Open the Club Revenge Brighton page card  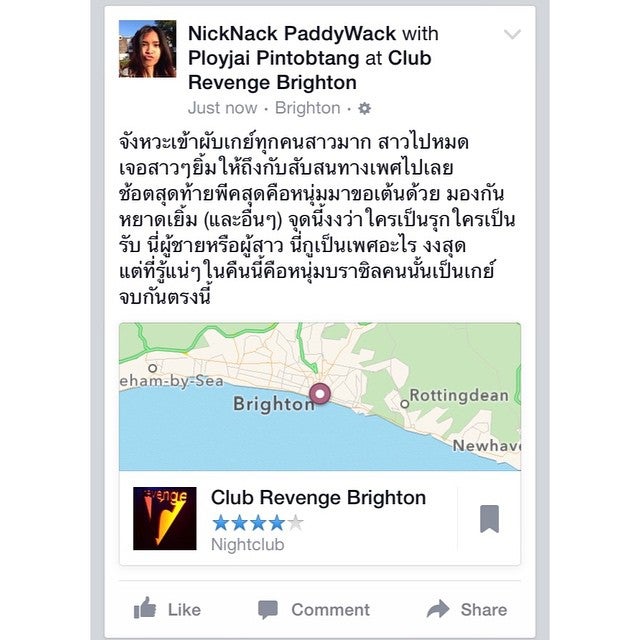pyautogui.click(x=318, y=519)
